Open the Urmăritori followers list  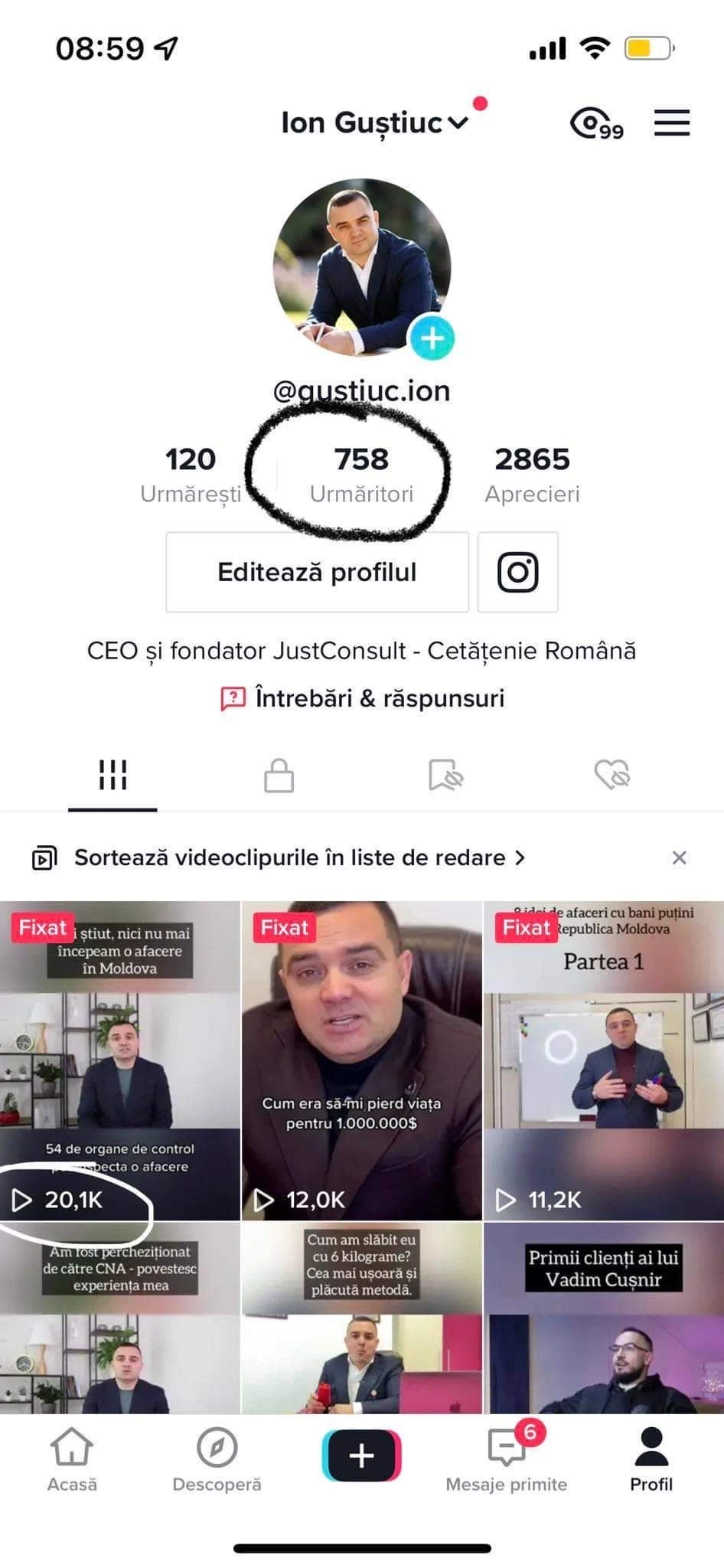pos(361,475)
